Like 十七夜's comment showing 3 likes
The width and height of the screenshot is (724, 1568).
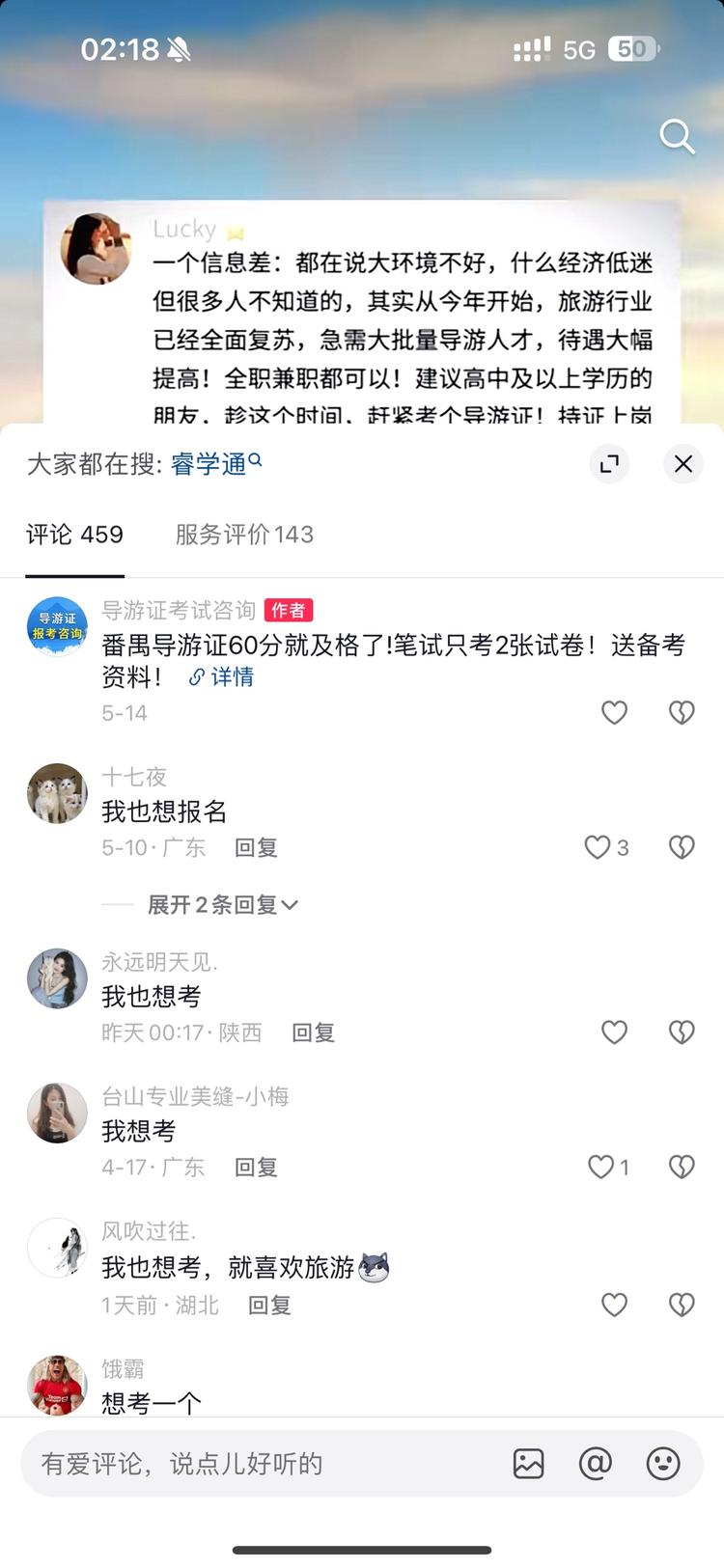click(x=597, y=846)
